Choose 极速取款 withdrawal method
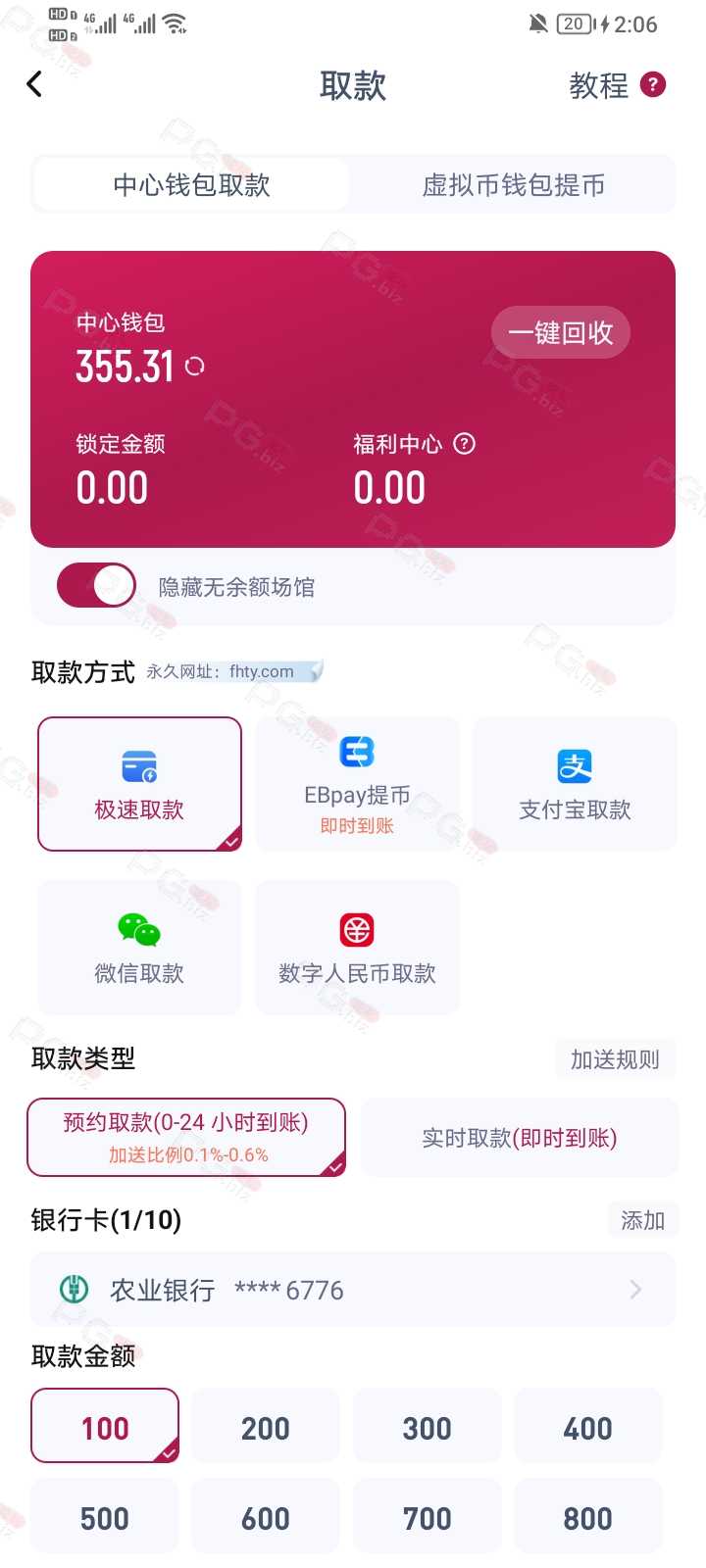This screenshot has height=1568, width=706. tap(139, 784)
